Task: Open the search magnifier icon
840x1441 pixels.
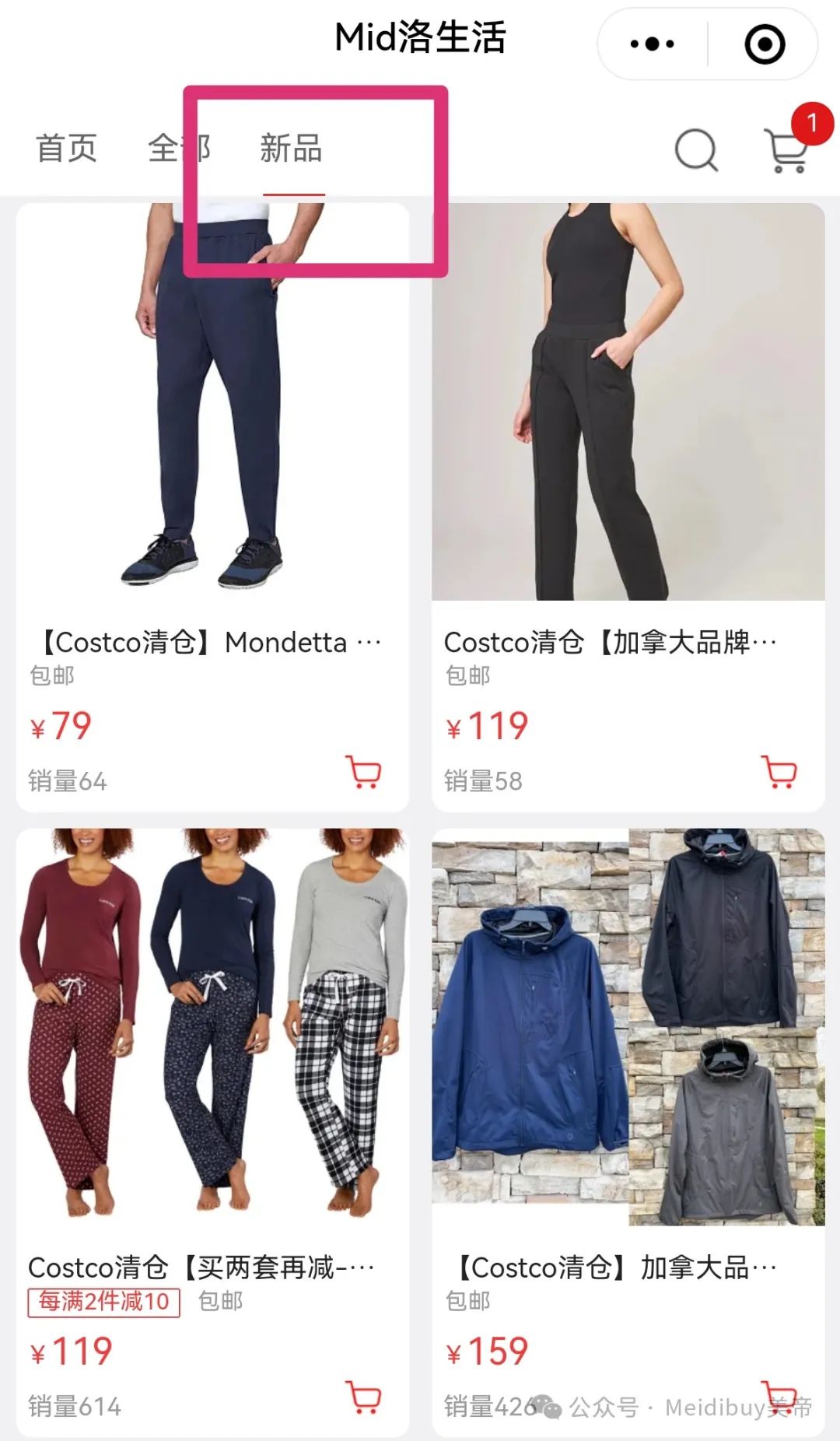Action: point(696,149)
